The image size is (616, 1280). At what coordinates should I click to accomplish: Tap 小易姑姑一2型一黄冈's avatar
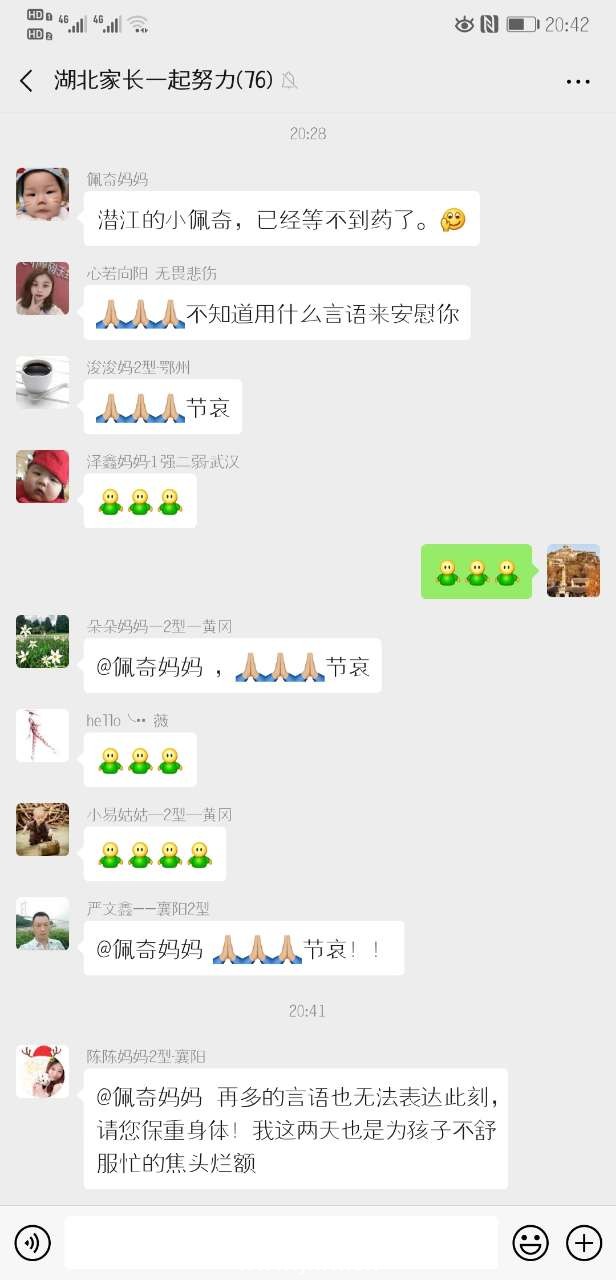(43, 829)
